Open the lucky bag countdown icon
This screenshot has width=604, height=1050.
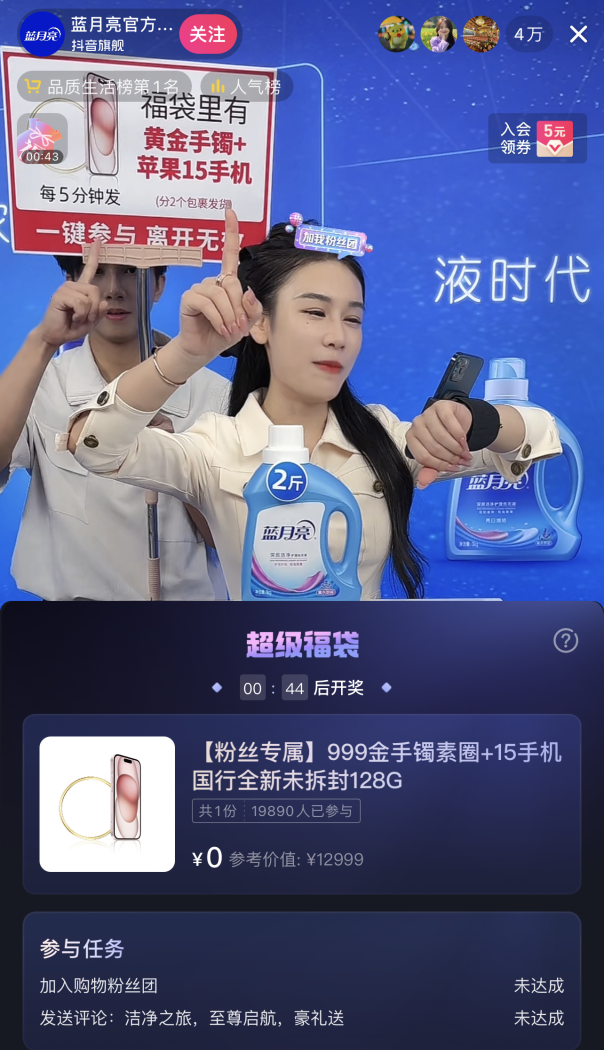click(42, 139)
